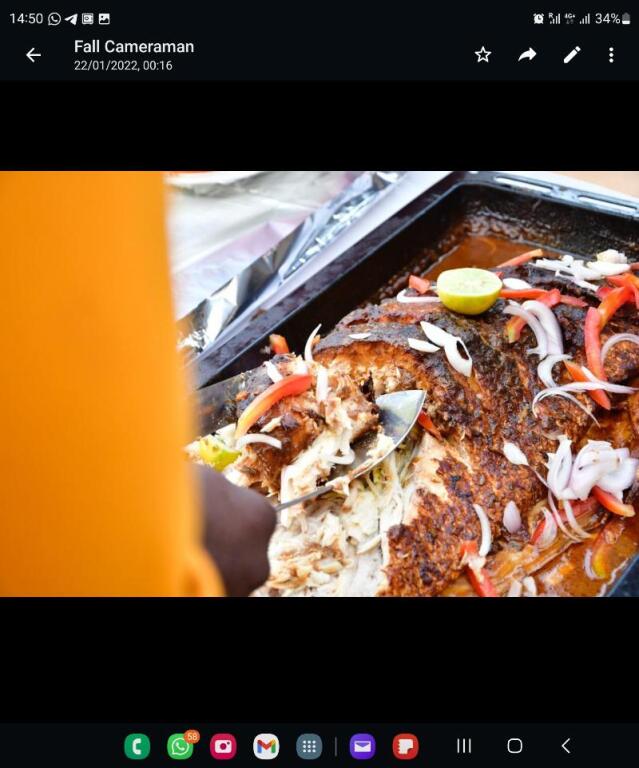Open Gmail from the taskbar

266,746
